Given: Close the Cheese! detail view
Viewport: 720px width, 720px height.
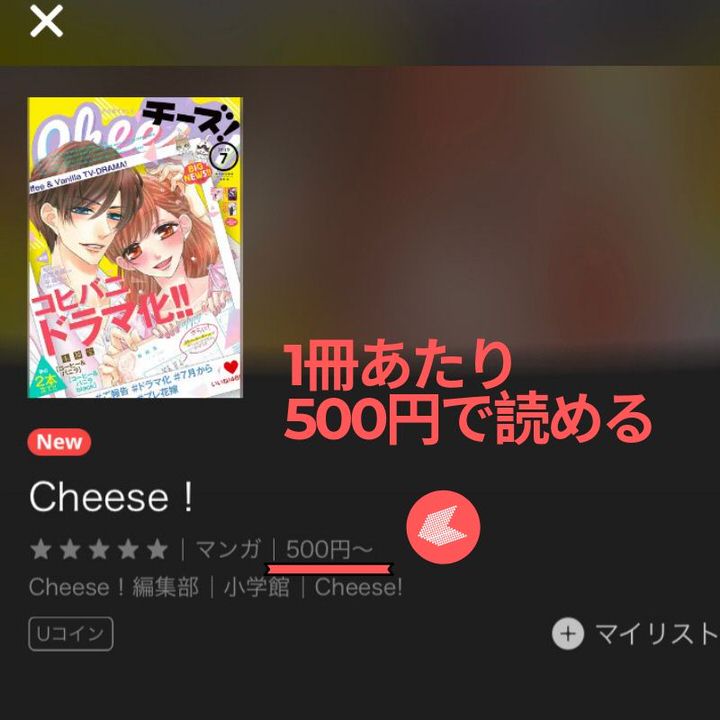Looking at the screenshot, I should click(x=46, y=20).
